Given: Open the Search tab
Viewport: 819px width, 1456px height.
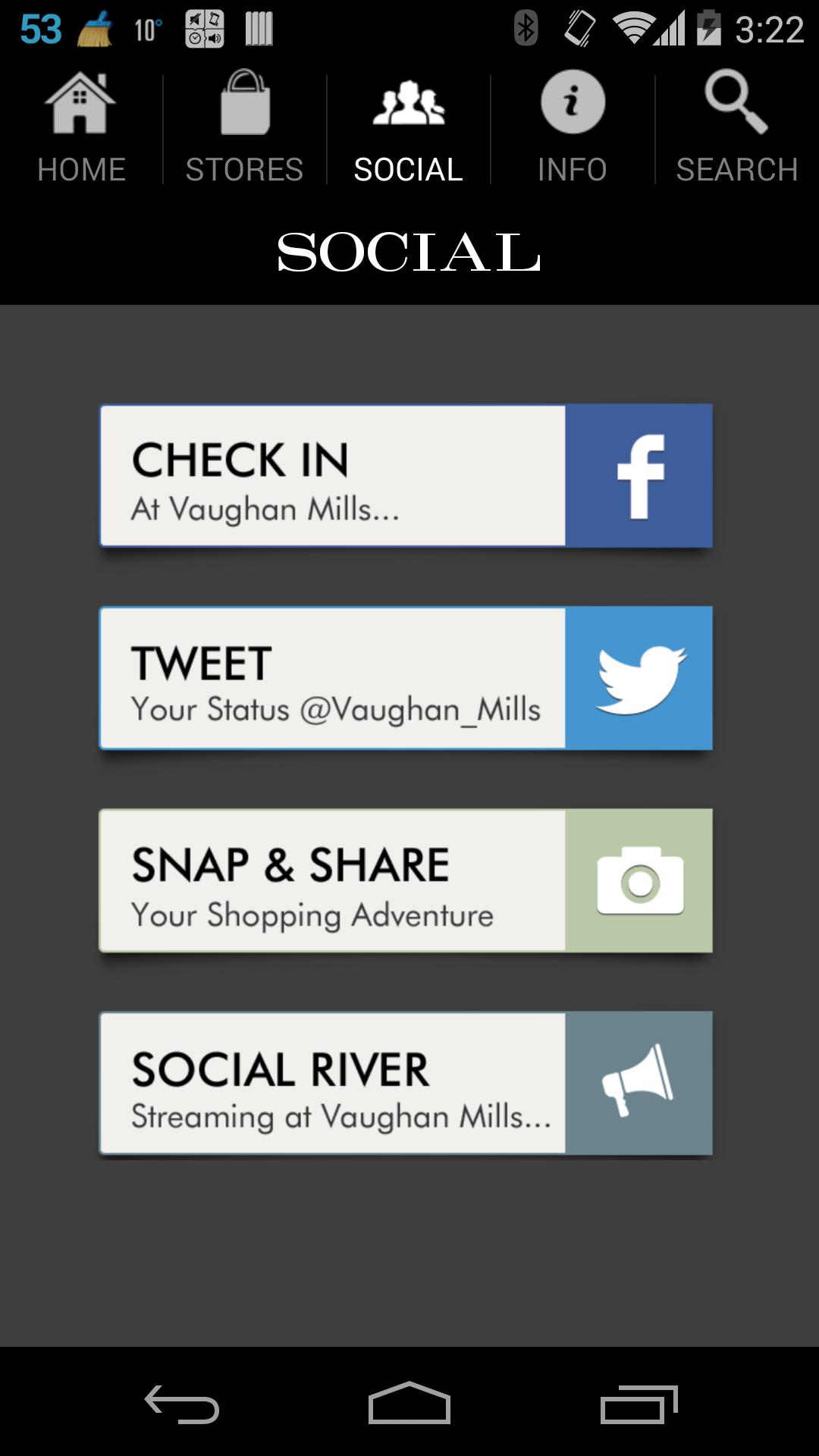Looking at the screenshot, I should coord(736,129).
